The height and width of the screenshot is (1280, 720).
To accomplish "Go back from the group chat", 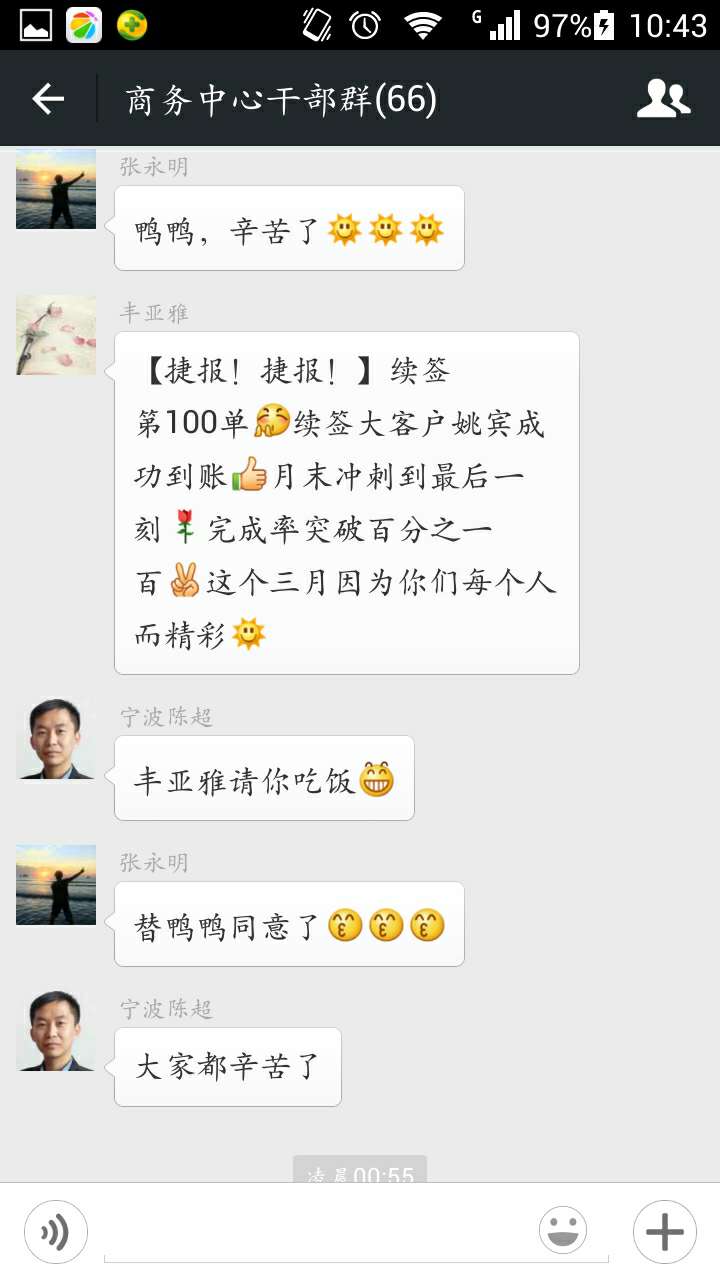I will point(48,99).
